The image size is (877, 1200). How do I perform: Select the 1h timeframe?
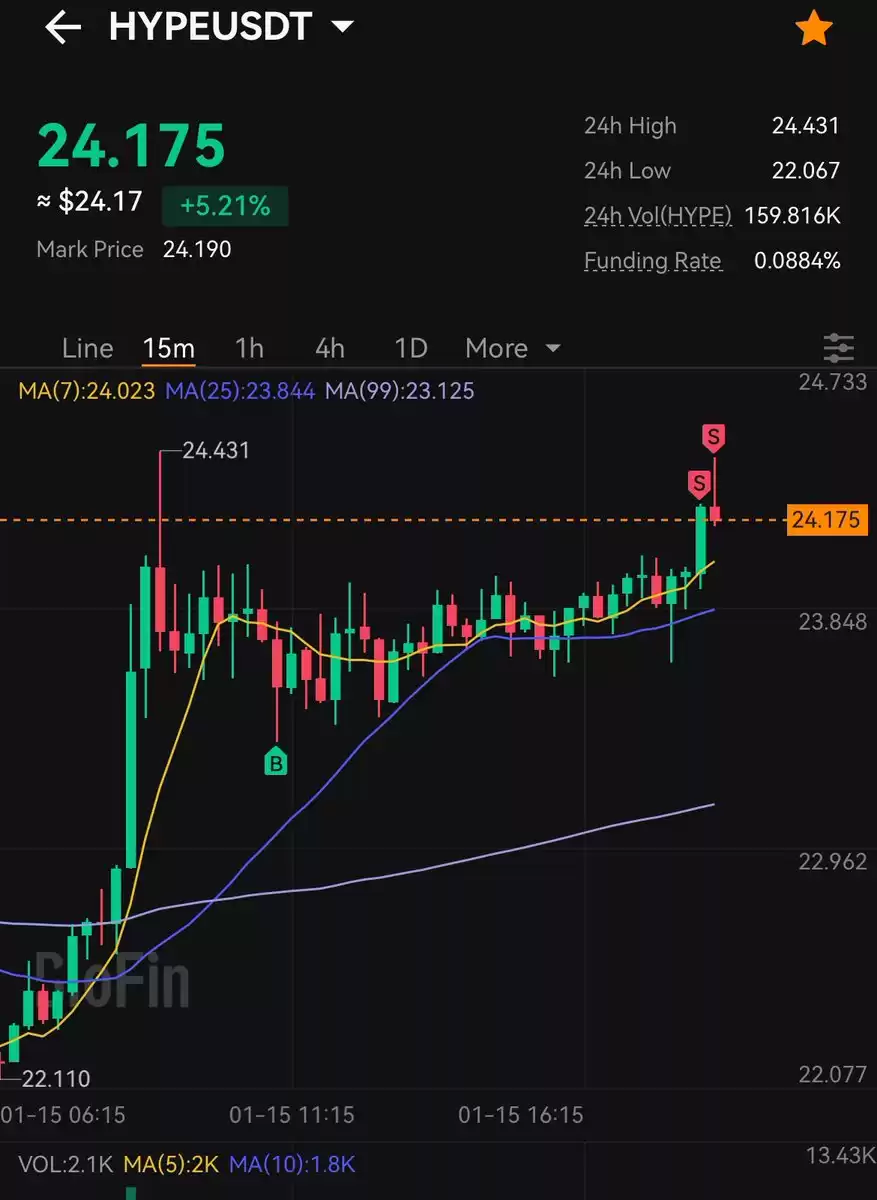[249, 348]
